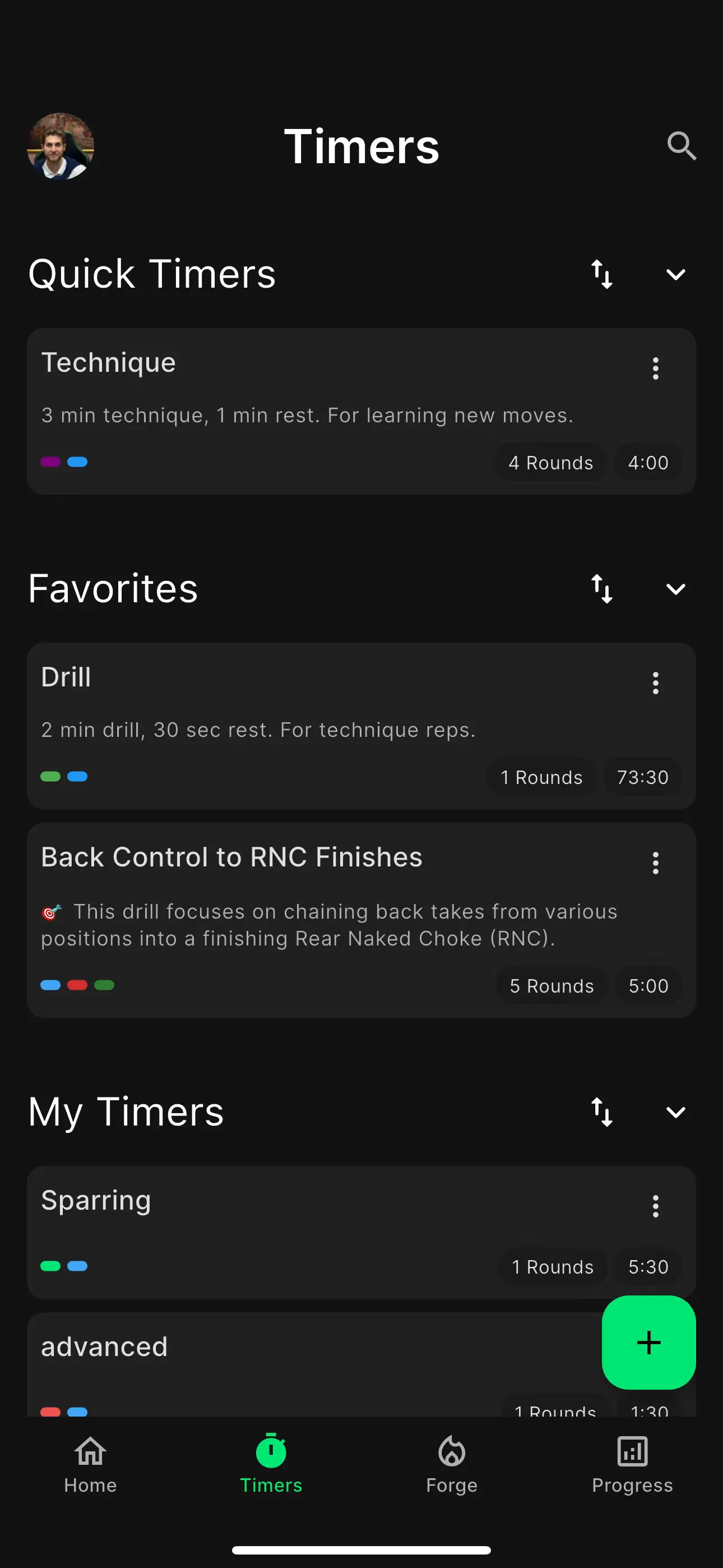Viewport: 723px width, 1568px height.
Task: Click the purple round color indicator on Technique
Action: (x=51, y=462)
